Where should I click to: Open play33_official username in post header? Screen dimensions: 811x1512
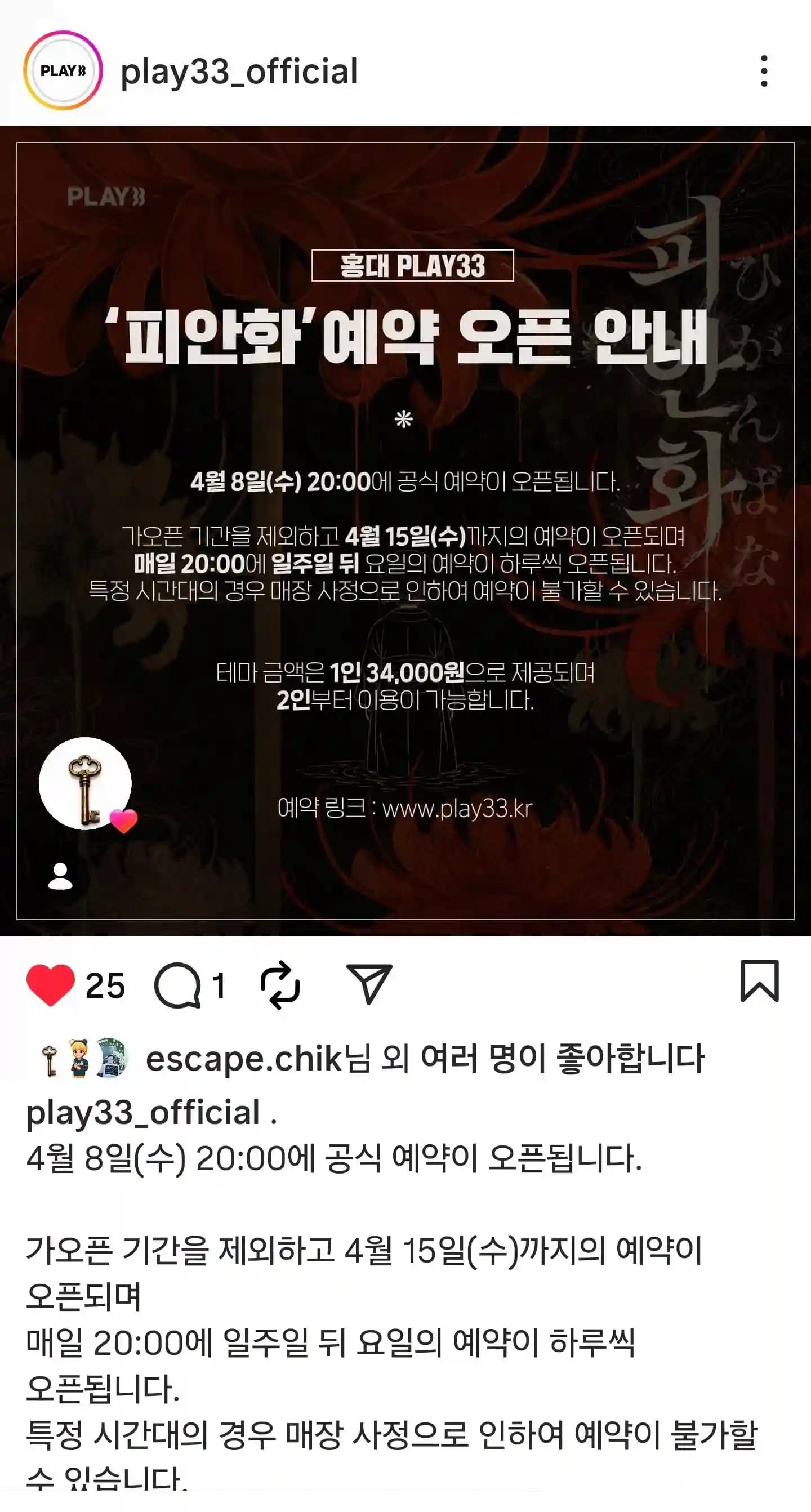tap(239, 72)
